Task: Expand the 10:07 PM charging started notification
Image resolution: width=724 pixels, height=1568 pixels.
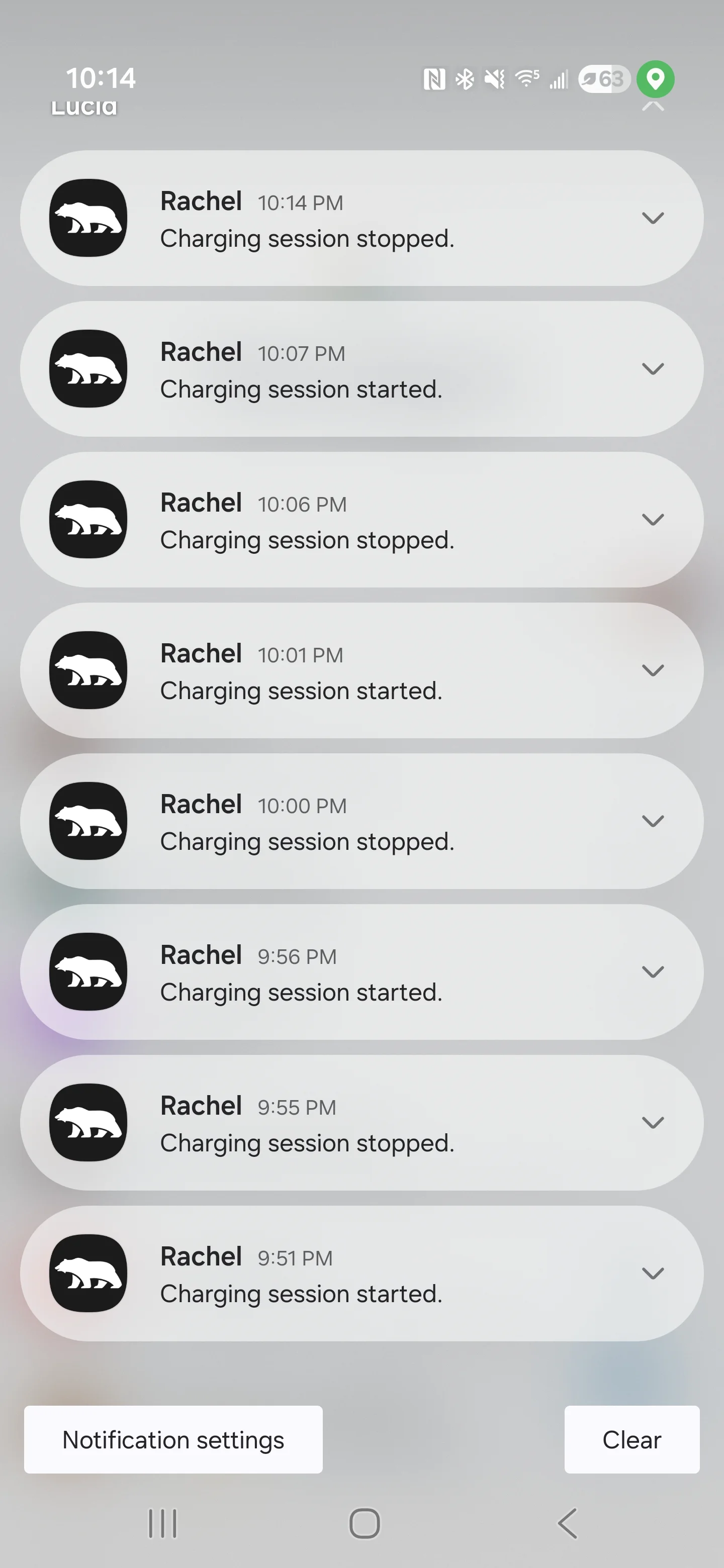Action: [x=652, y=369]
